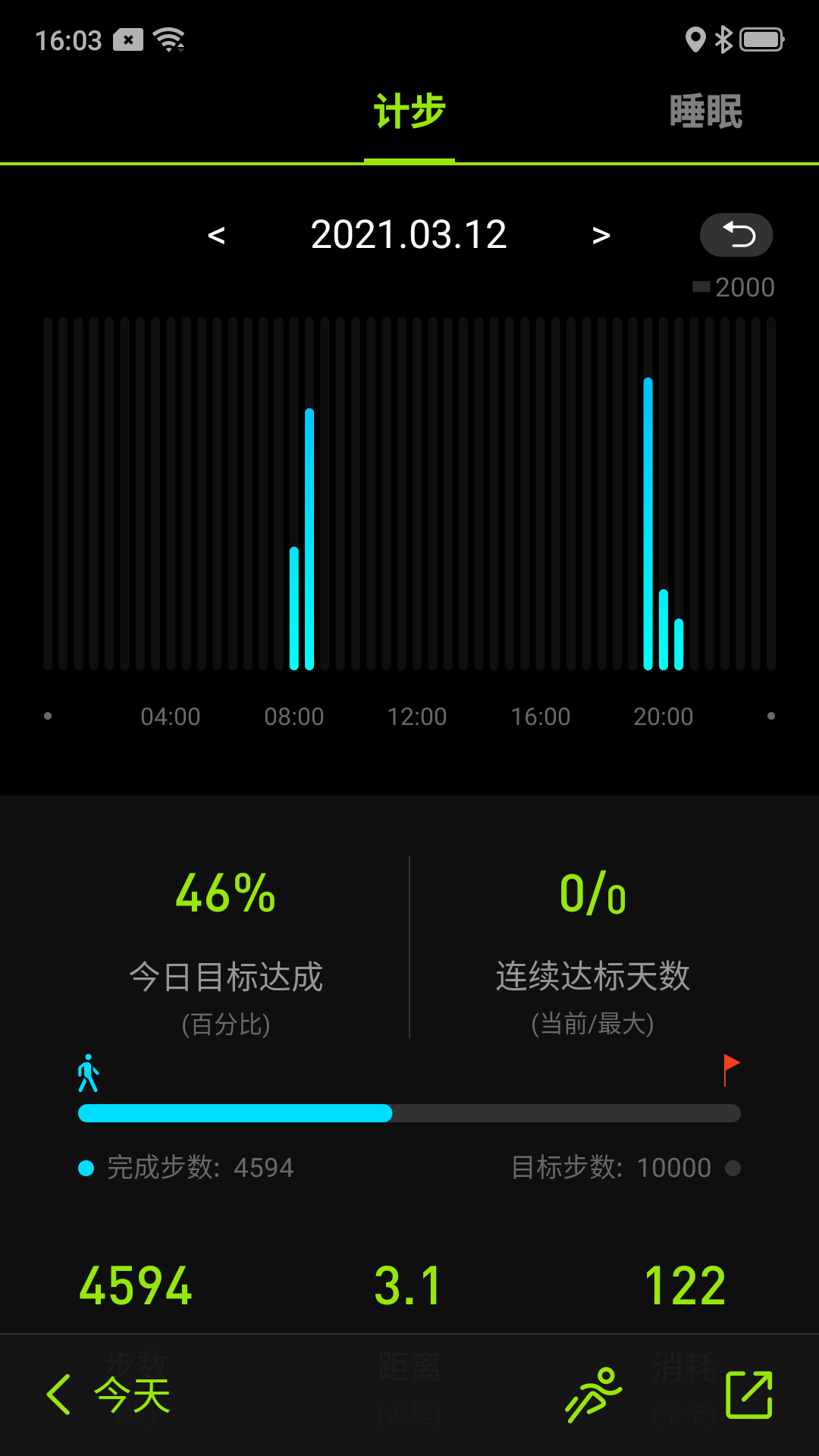Viewport: 819px width, 1456px height.
Task: Tap the step goal progress bar
Action: pos(409,1112)
